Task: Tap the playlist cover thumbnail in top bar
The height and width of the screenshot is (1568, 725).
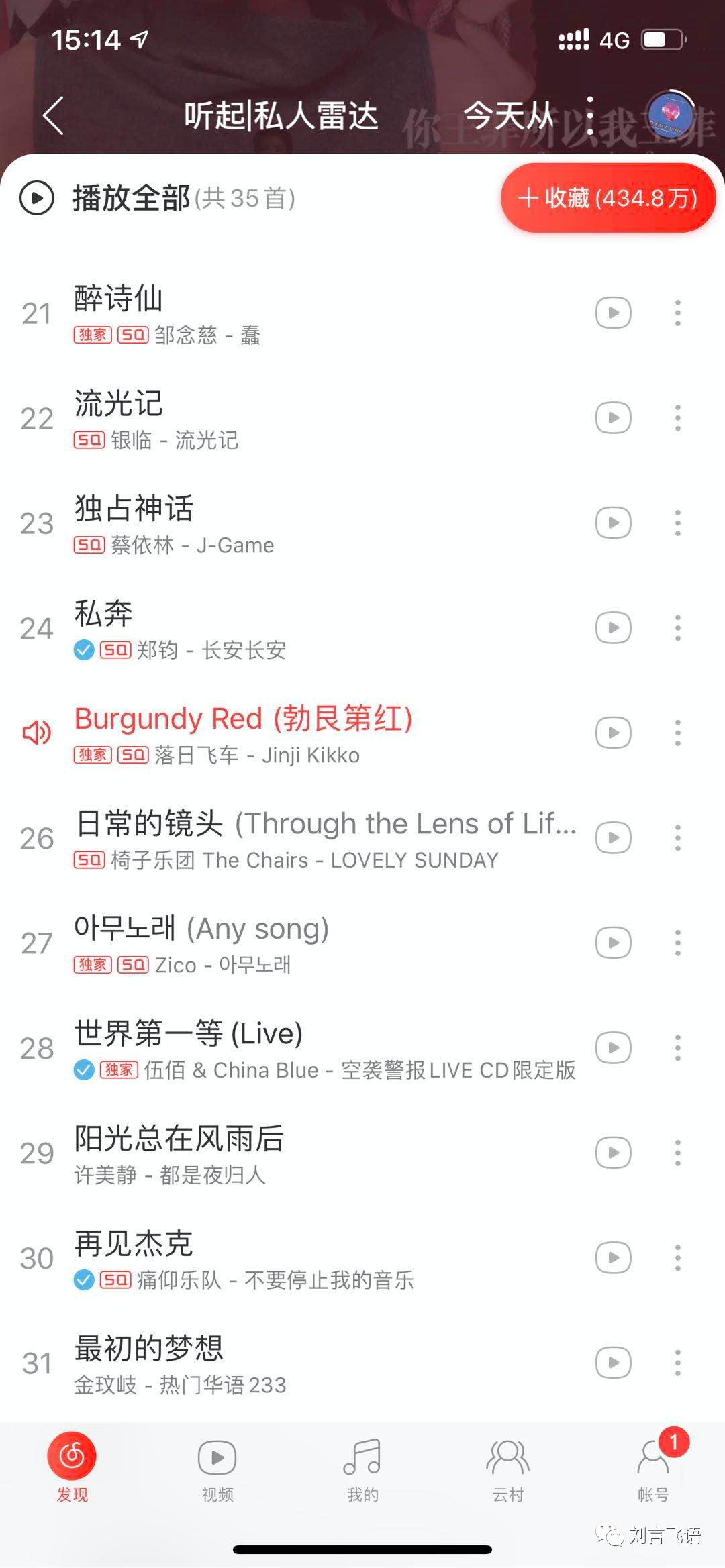Action: pyautogui.click(x=669, y=115)
